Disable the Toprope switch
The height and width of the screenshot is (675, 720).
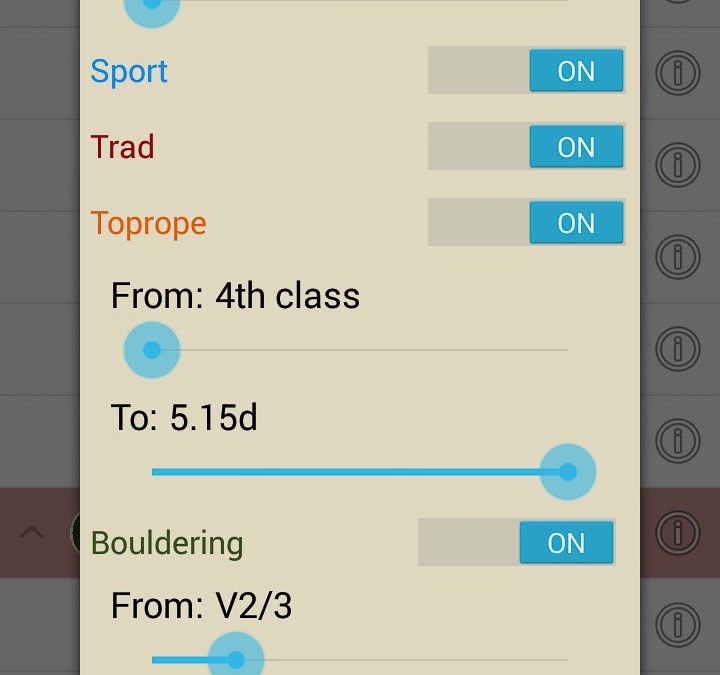pos(527,223)
